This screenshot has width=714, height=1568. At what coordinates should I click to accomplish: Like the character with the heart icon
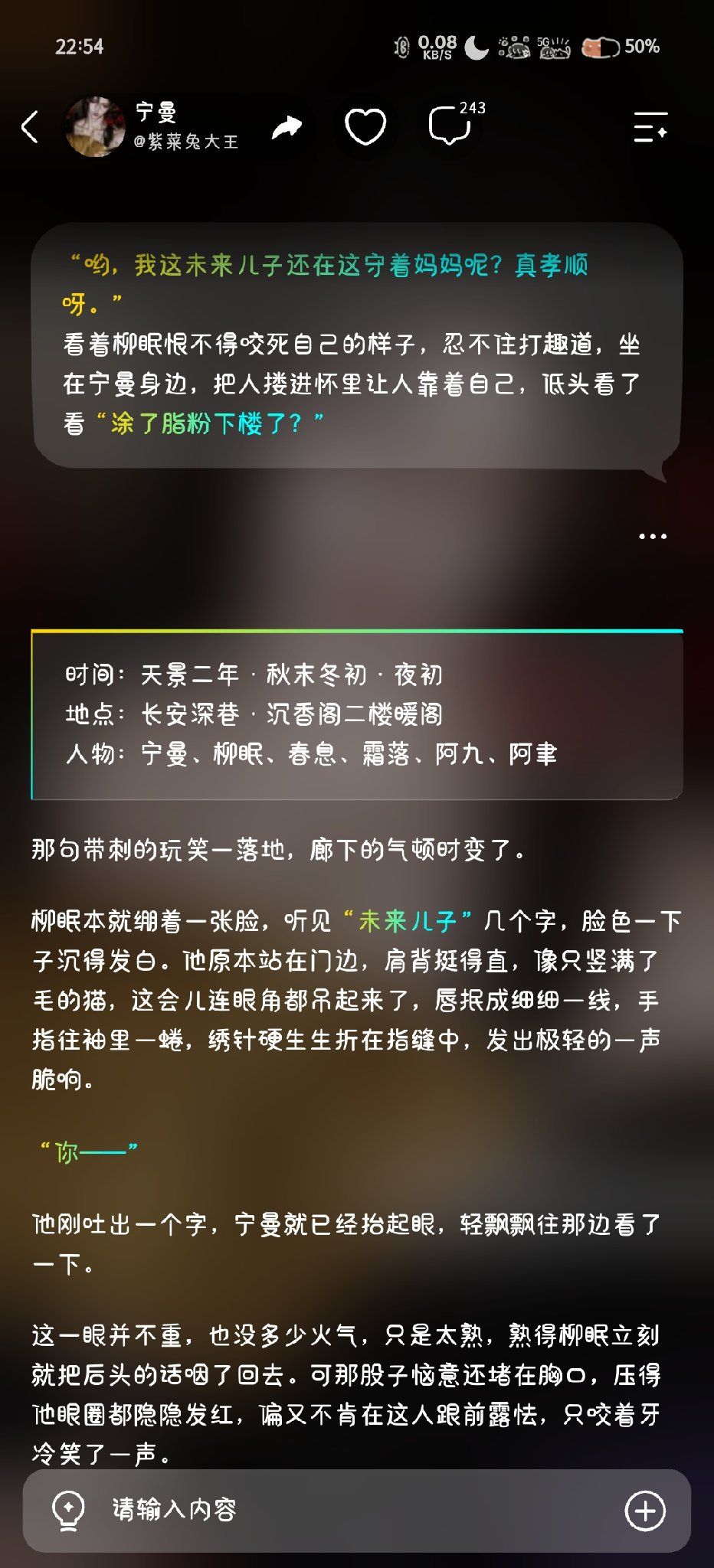pyautogui.click(x=365, y=127)
